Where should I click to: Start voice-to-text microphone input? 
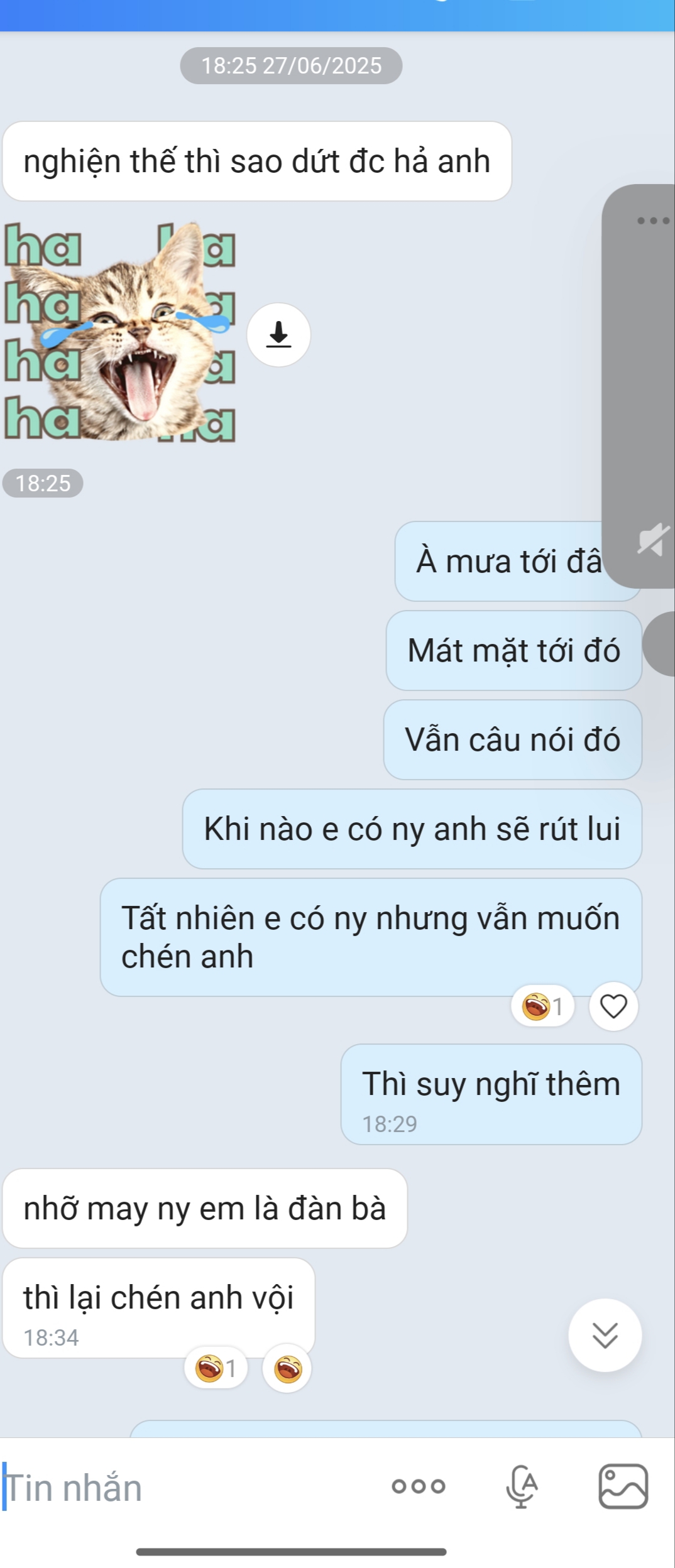point(521,1486)
